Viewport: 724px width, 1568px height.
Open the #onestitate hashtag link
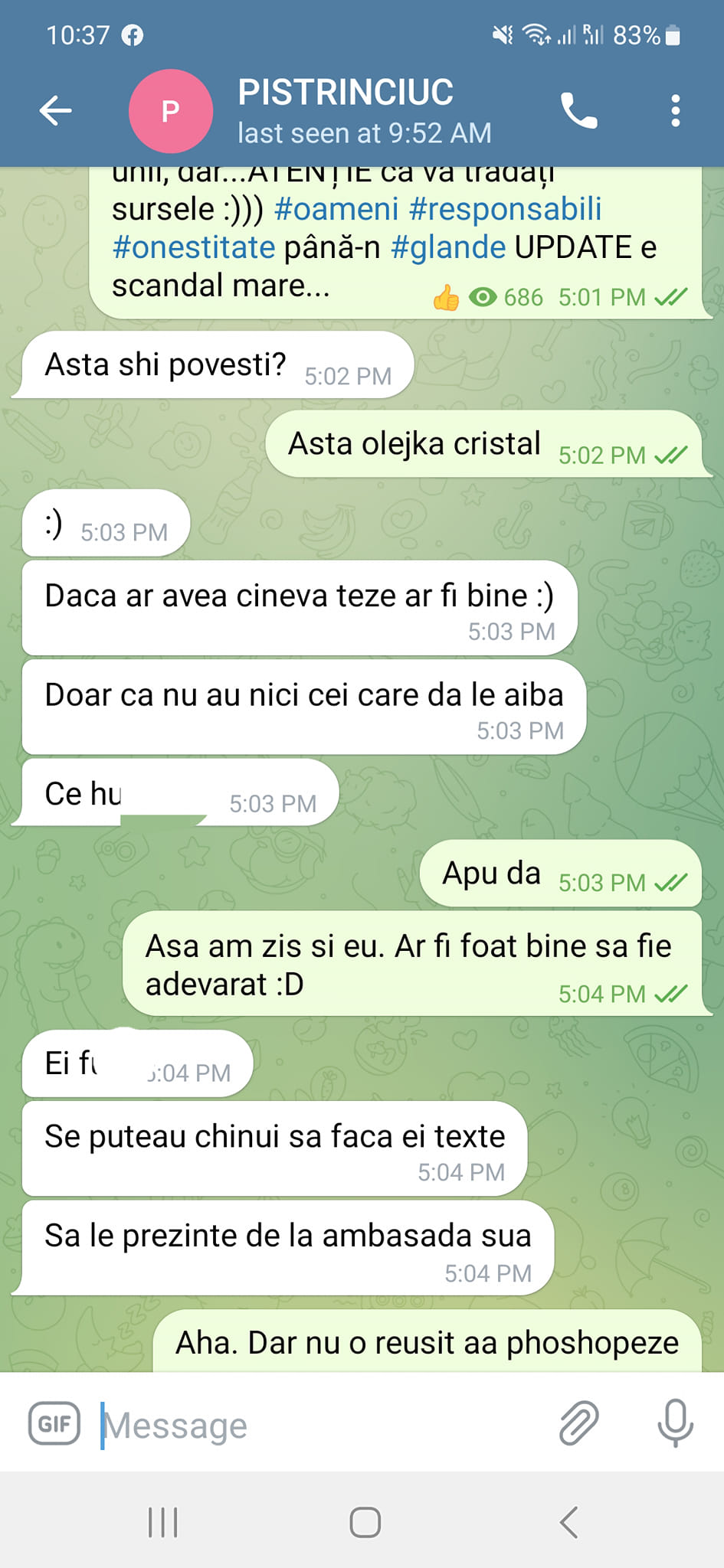click(194, 247)
